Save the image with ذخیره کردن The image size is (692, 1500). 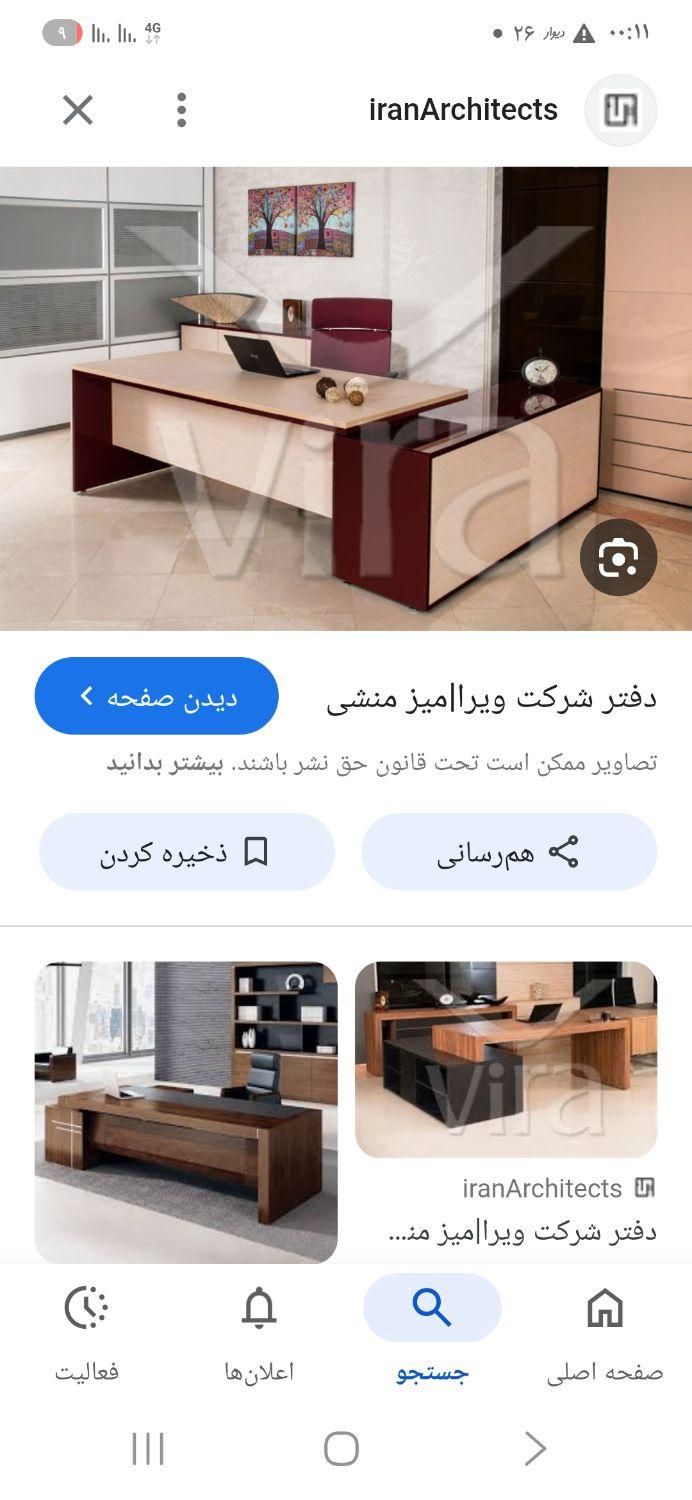[186, 852]
